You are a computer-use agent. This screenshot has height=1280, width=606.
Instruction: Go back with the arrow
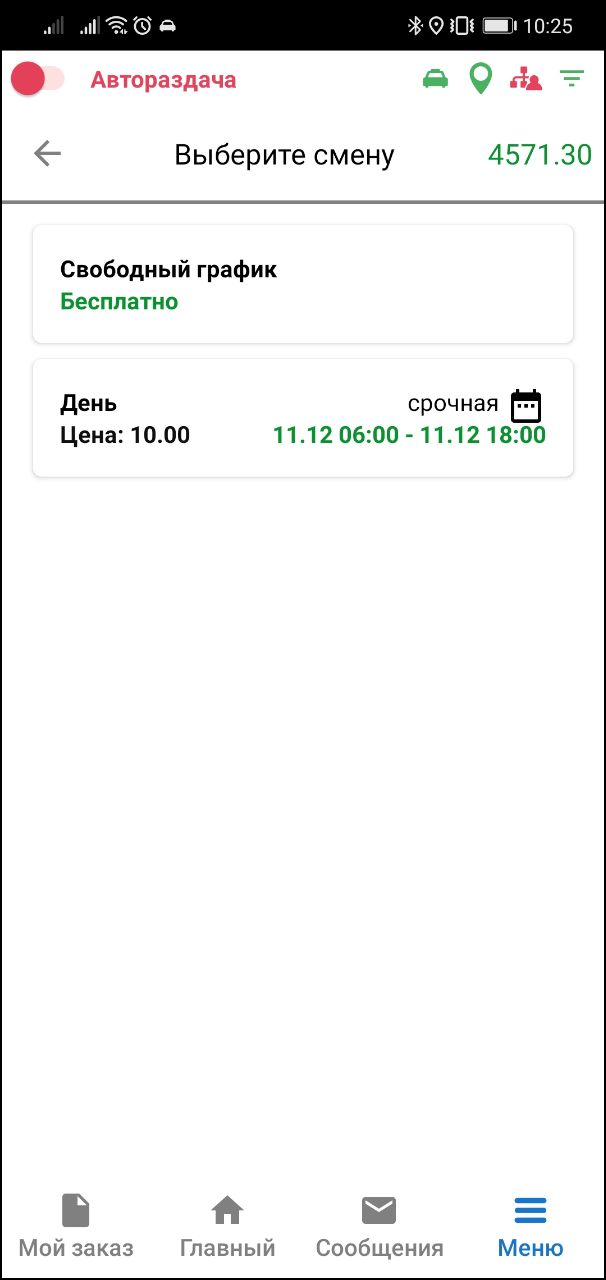47,154
